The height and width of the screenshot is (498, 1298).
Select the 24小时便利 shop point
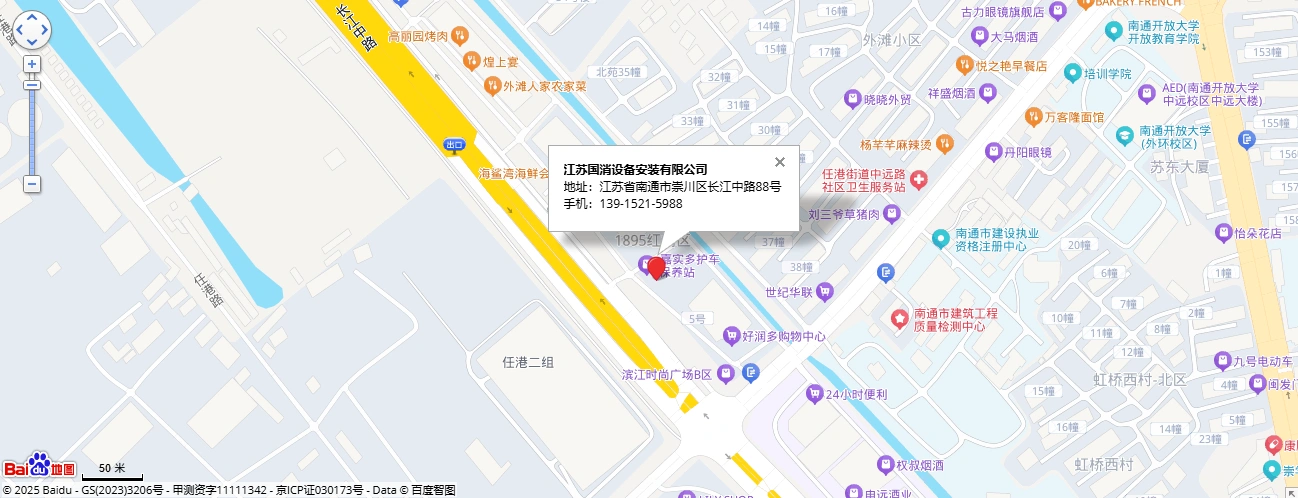(x=814, y=394)
